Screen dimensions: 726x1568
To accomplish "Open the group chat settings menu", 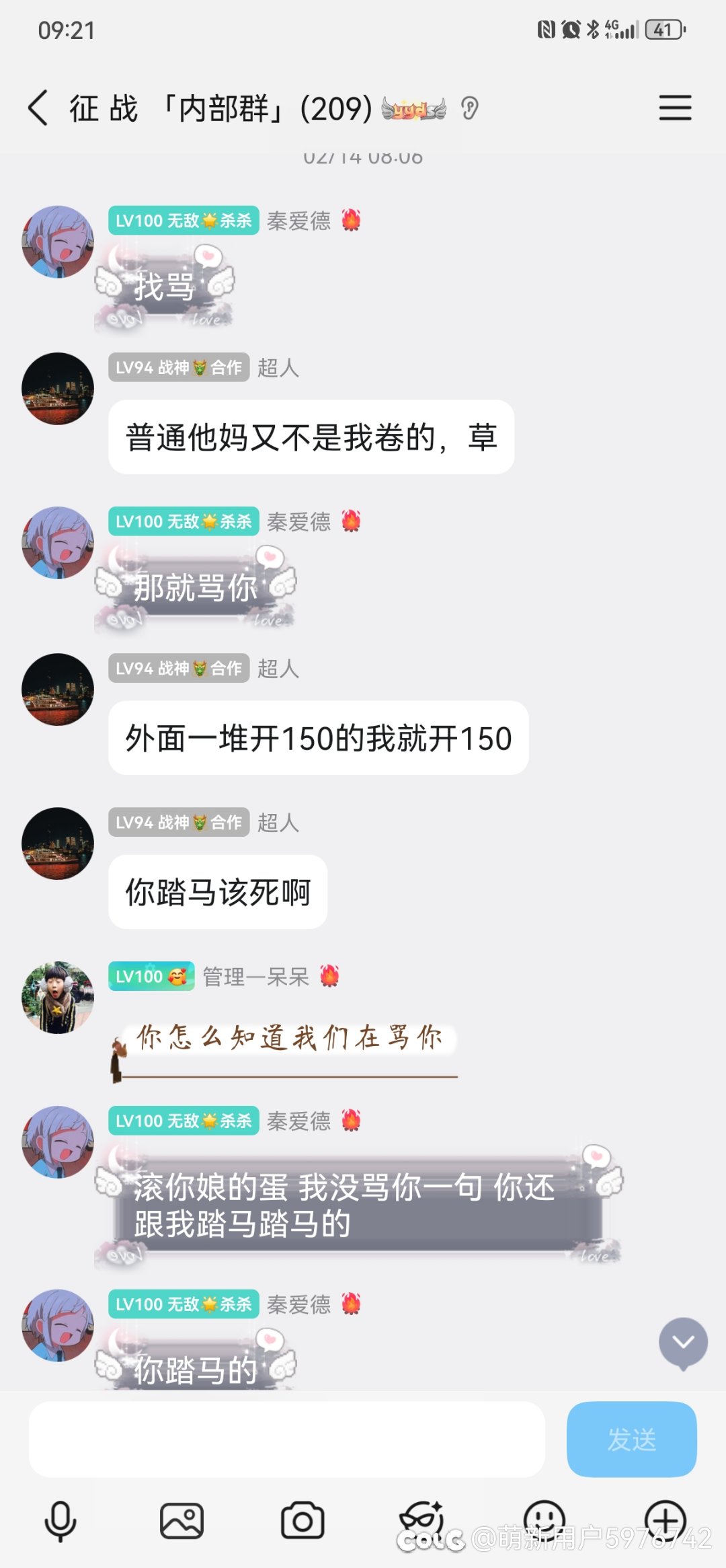I will pyautogui.click(x=675, y=108).
